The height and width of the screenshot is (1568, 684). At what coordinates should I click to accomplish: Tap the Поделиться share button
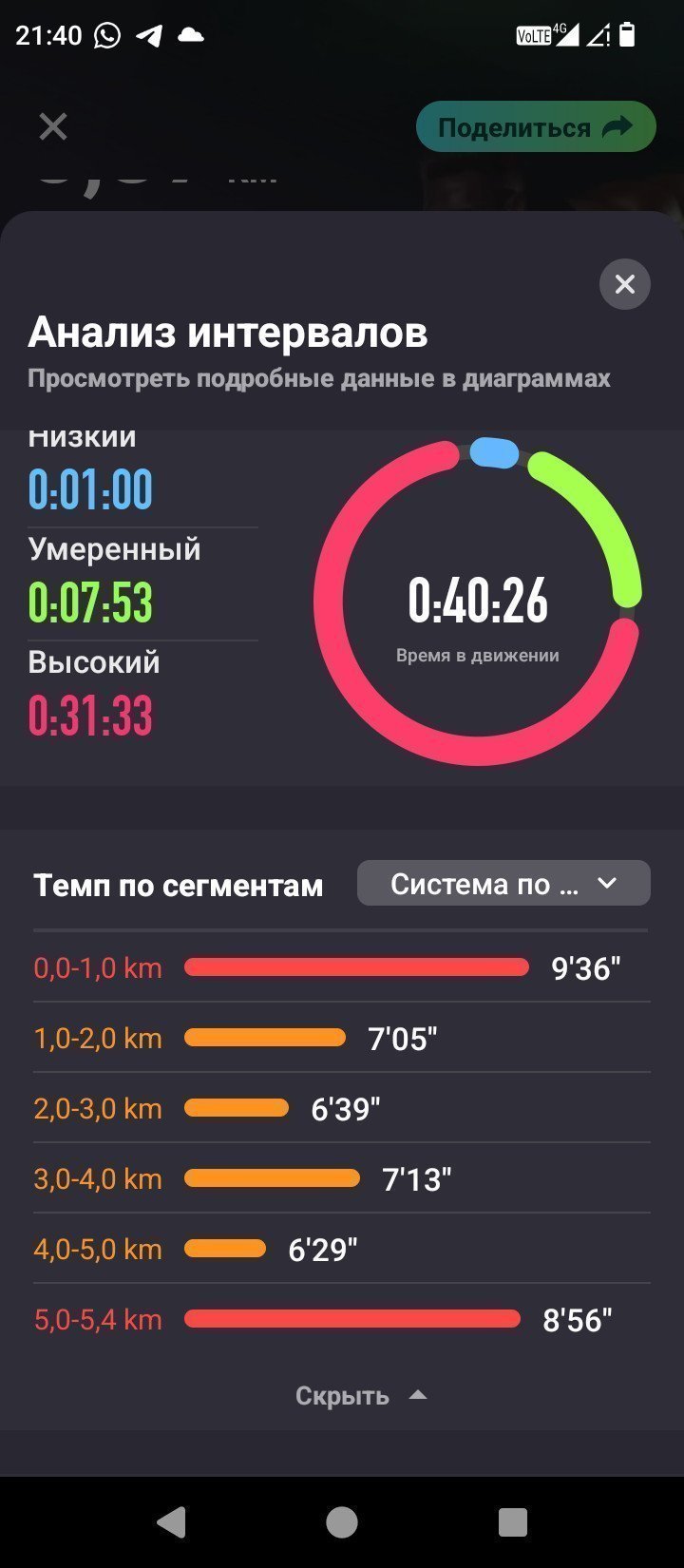click(536, 127)
